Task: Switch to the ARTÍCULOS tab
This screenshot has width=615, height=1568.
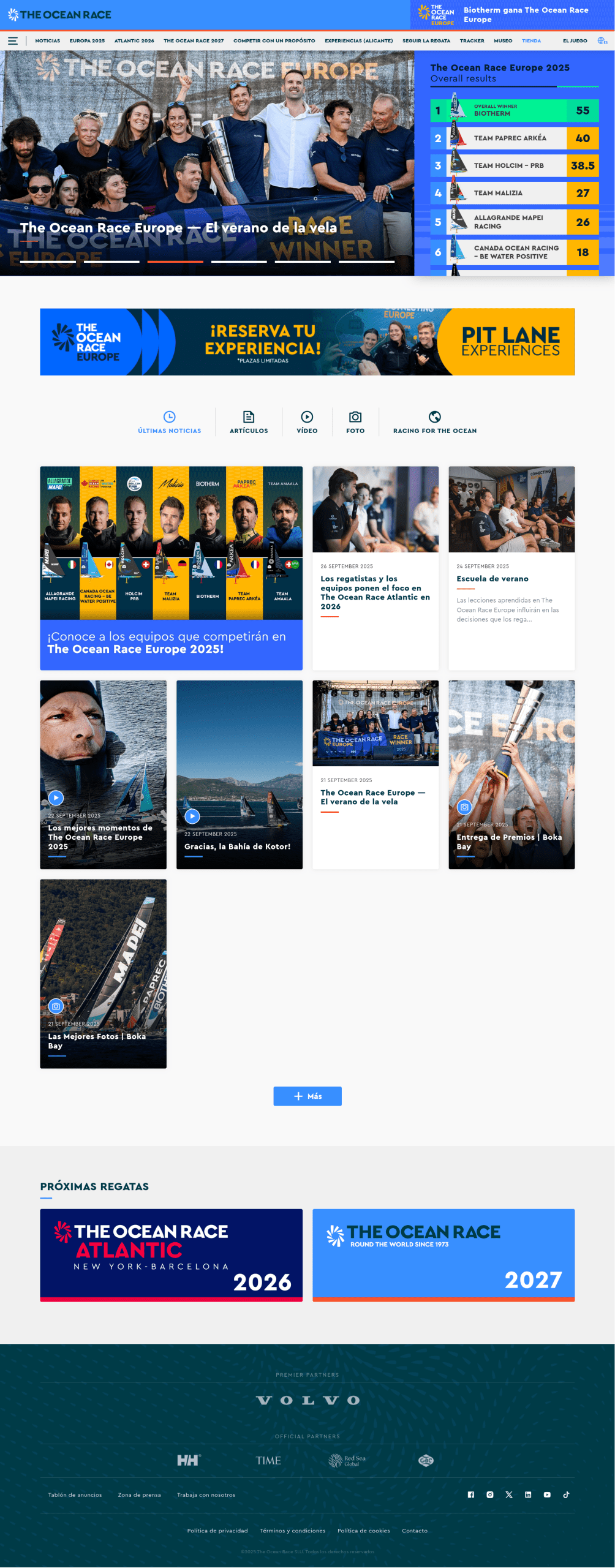Action: pos(249,423)
